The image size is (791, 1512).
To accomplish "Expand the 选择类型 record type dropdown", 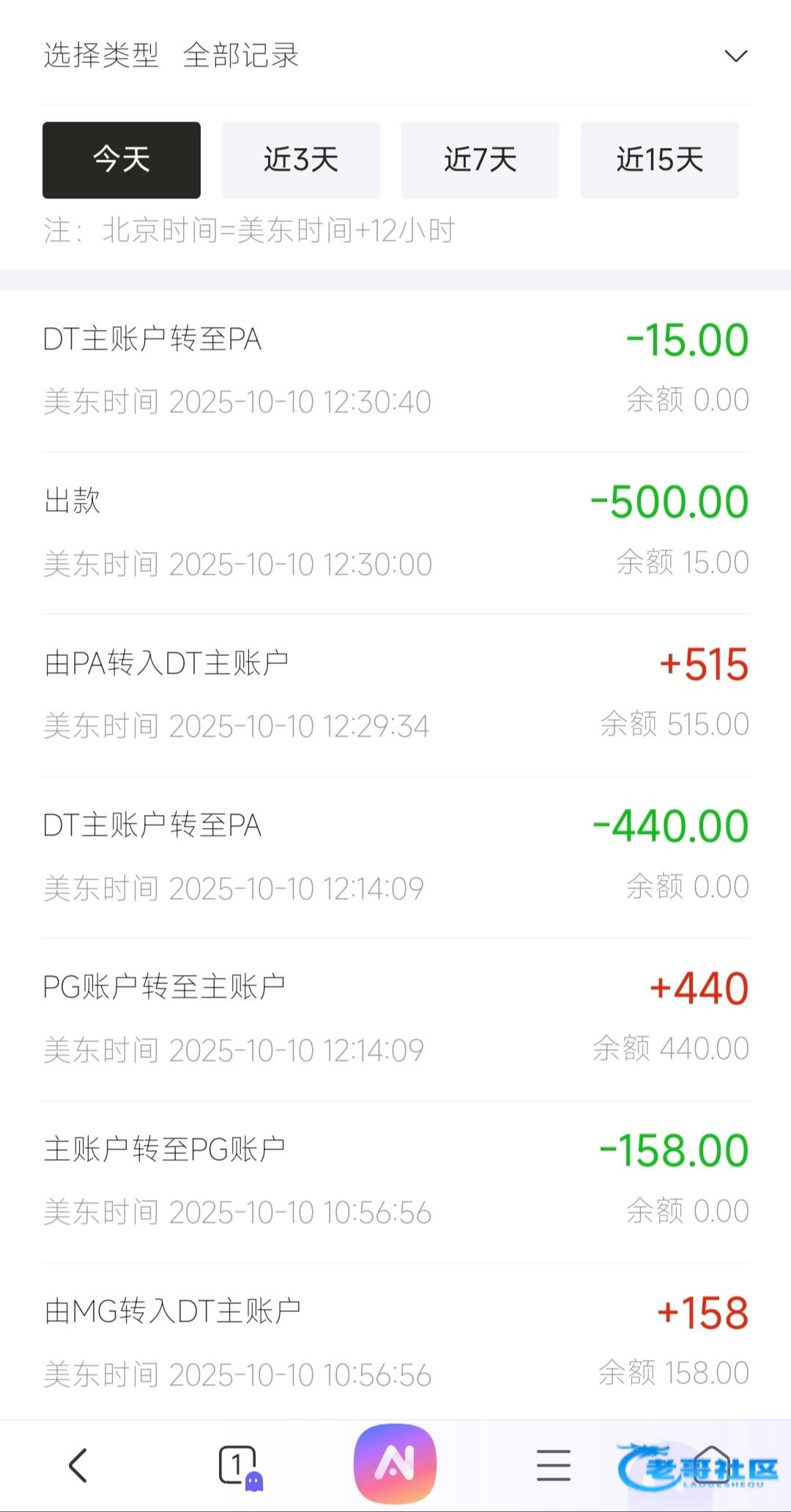I will point(735,56).
